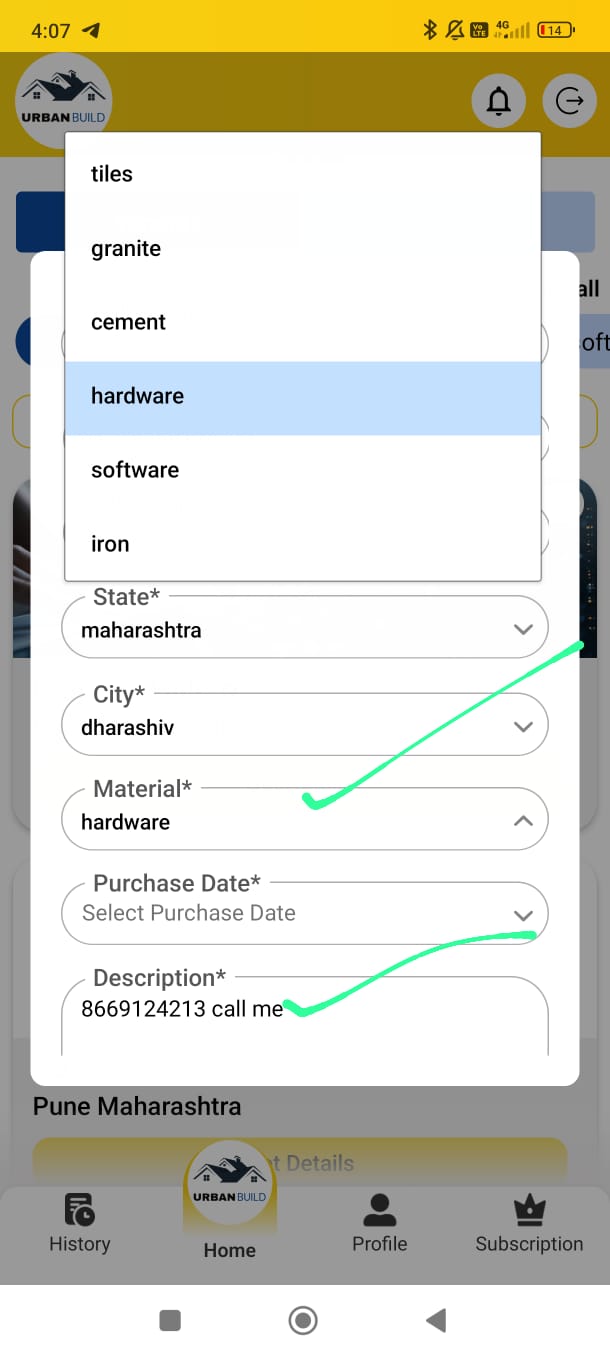Open the notifications bell
610x1356 pixels.
pos(498,101)
